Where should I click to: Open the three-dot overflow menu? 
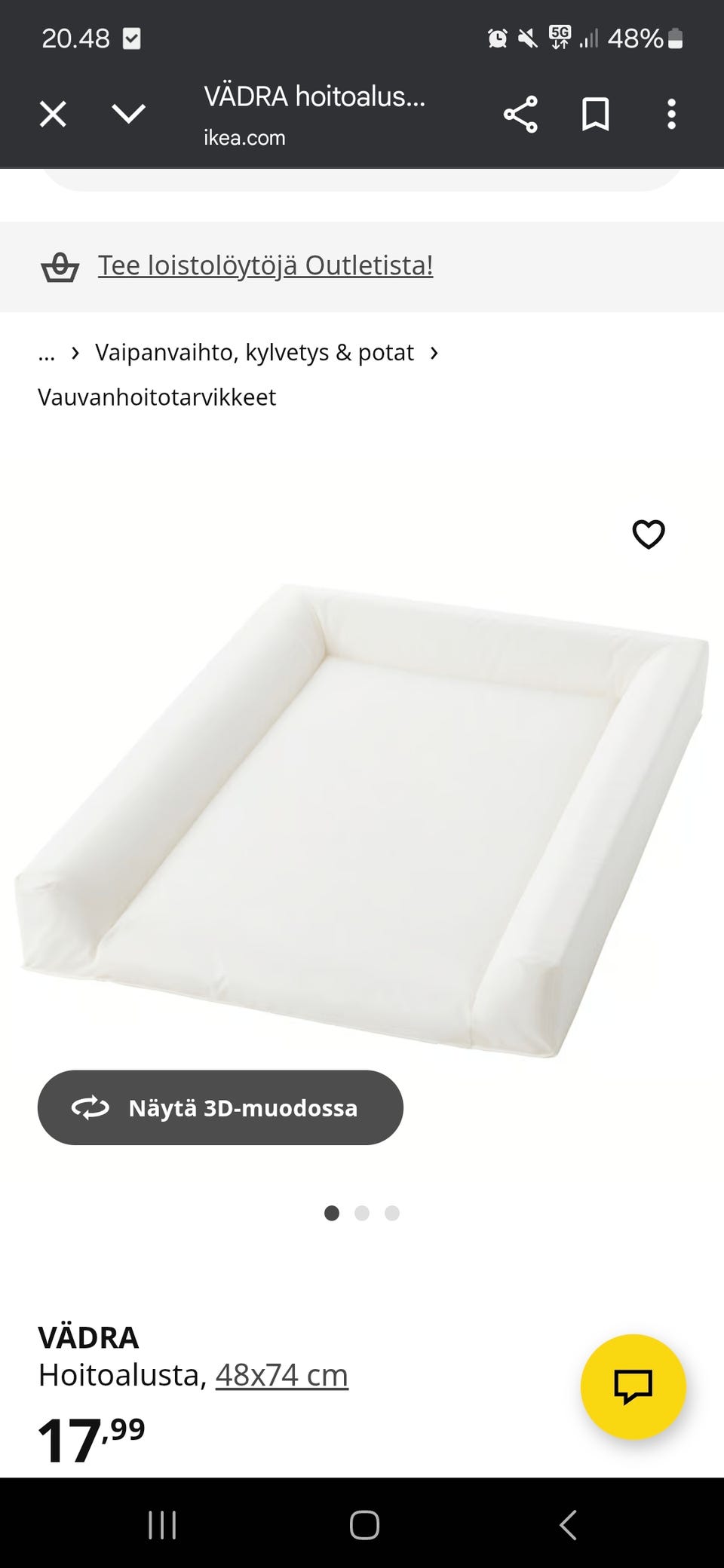click(671, 115)
